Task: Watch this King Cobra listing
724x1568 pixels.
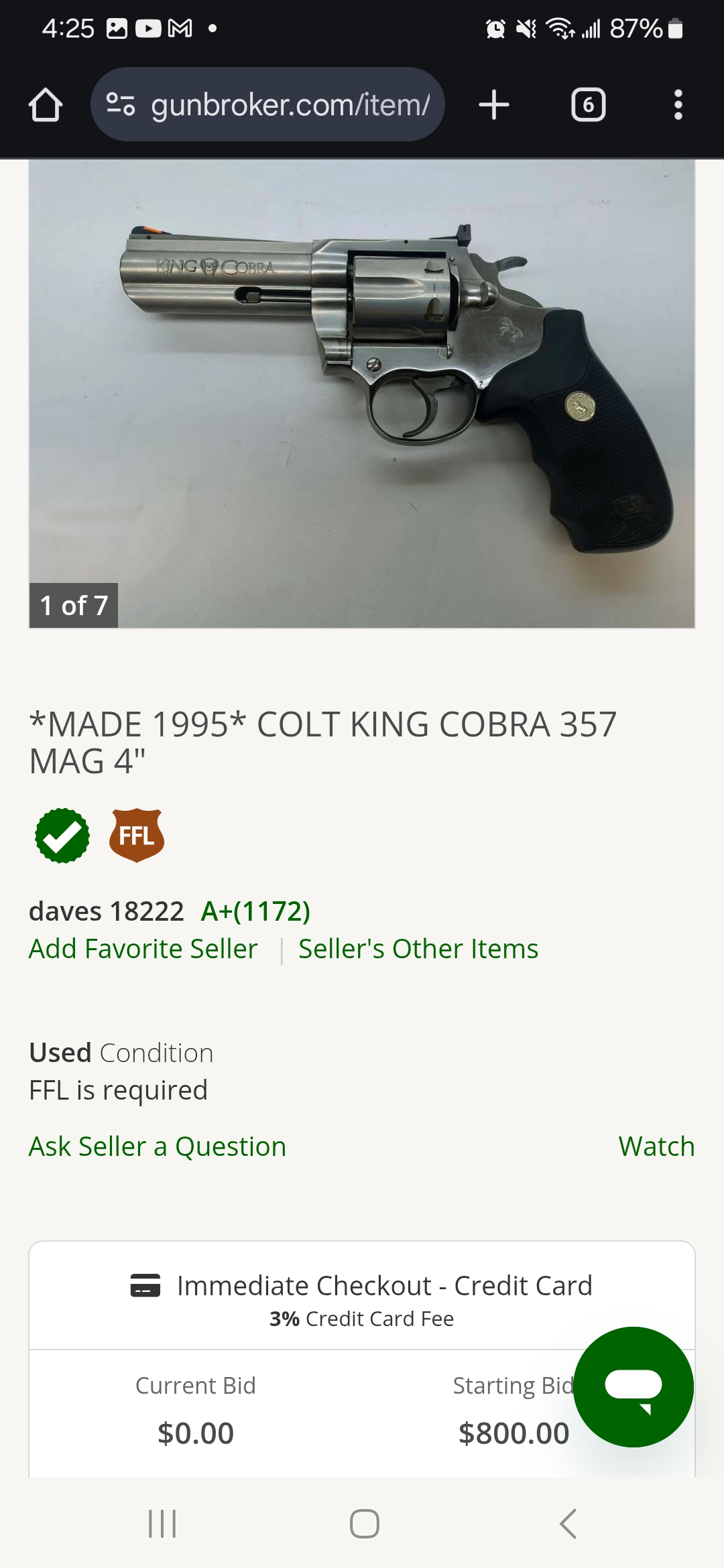Action: coord(656,1147)
